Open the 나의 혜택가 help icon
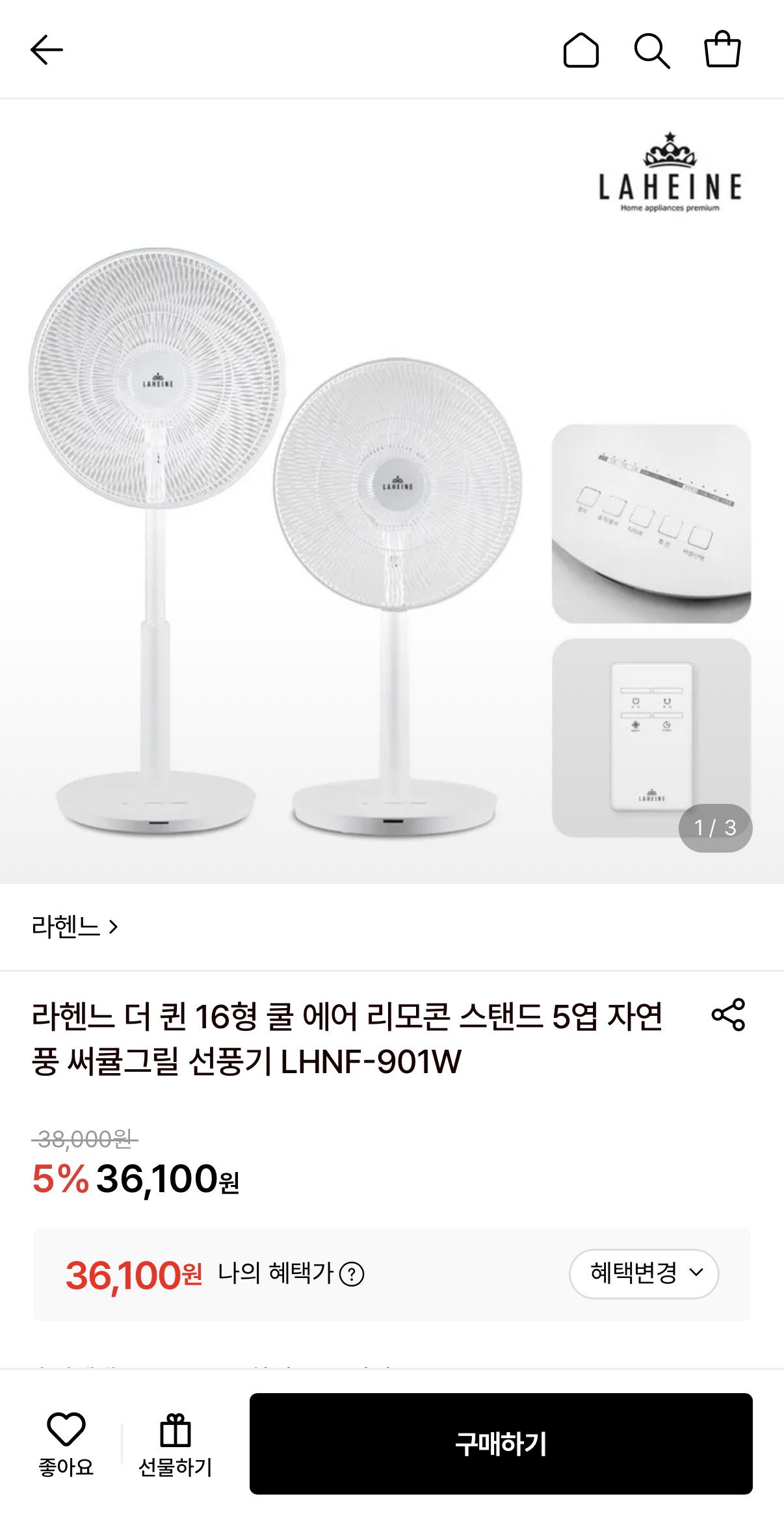 point(352,1274)
